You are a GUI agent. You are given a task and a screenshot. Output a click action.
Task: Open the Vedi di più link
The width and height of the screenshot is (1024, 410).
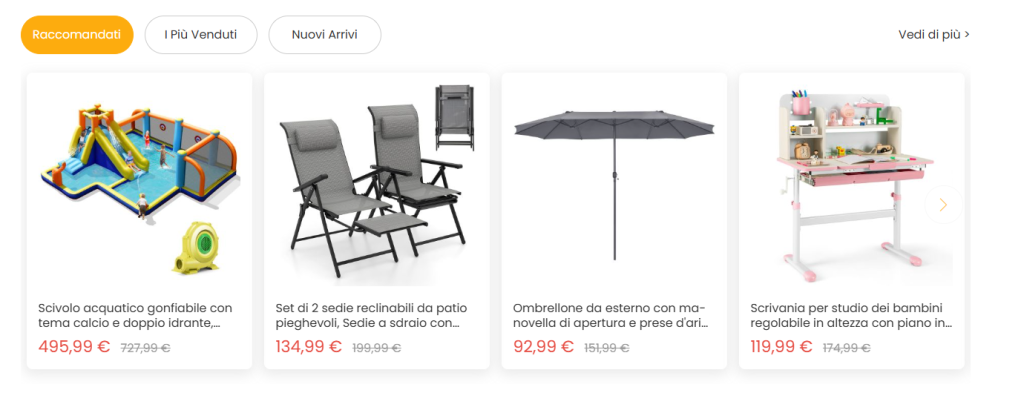[933, 34]
